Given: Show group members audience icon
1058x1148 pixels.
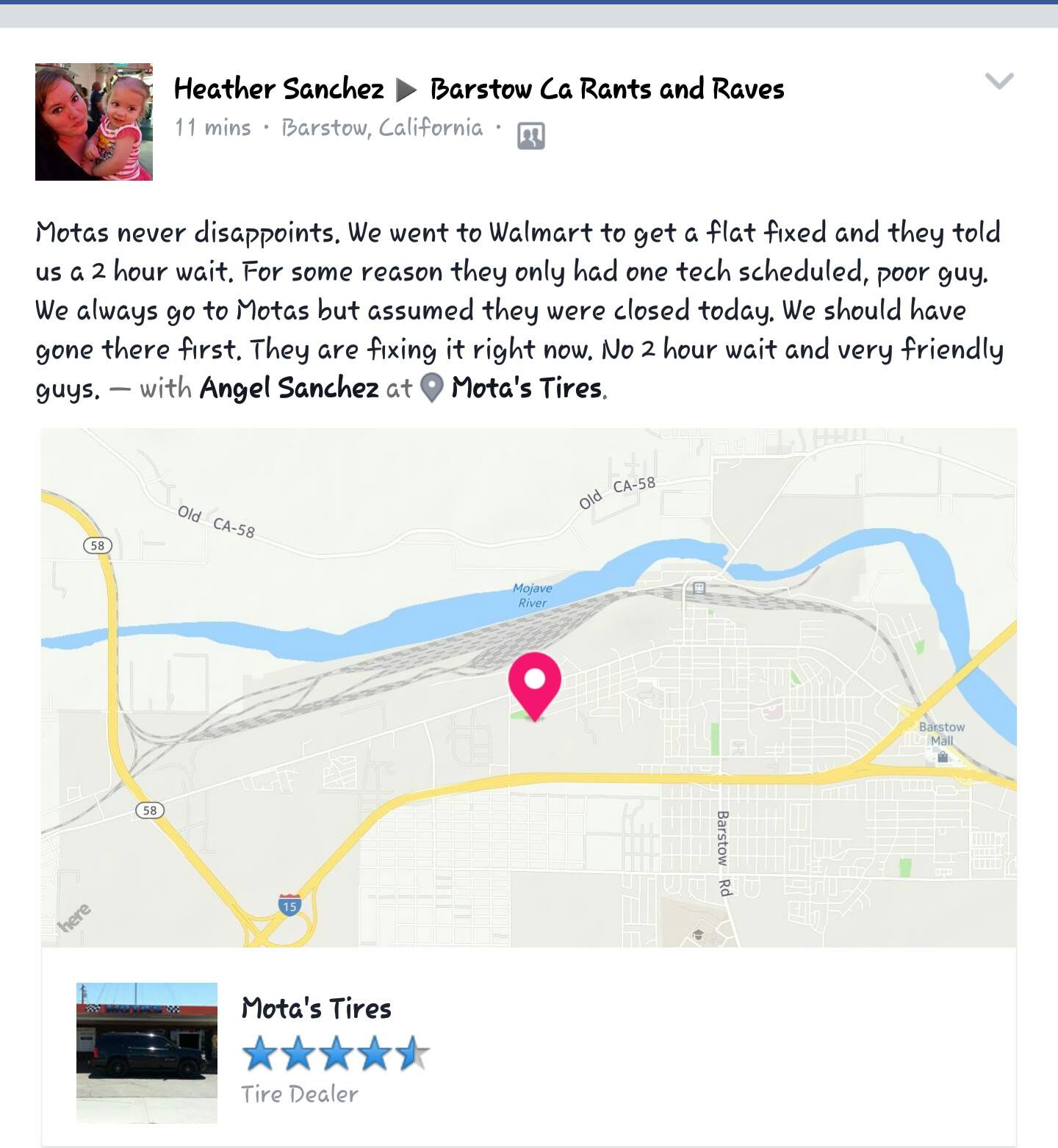Looking at the screenshot, I should pyautogui.click(x=530, y=136).
